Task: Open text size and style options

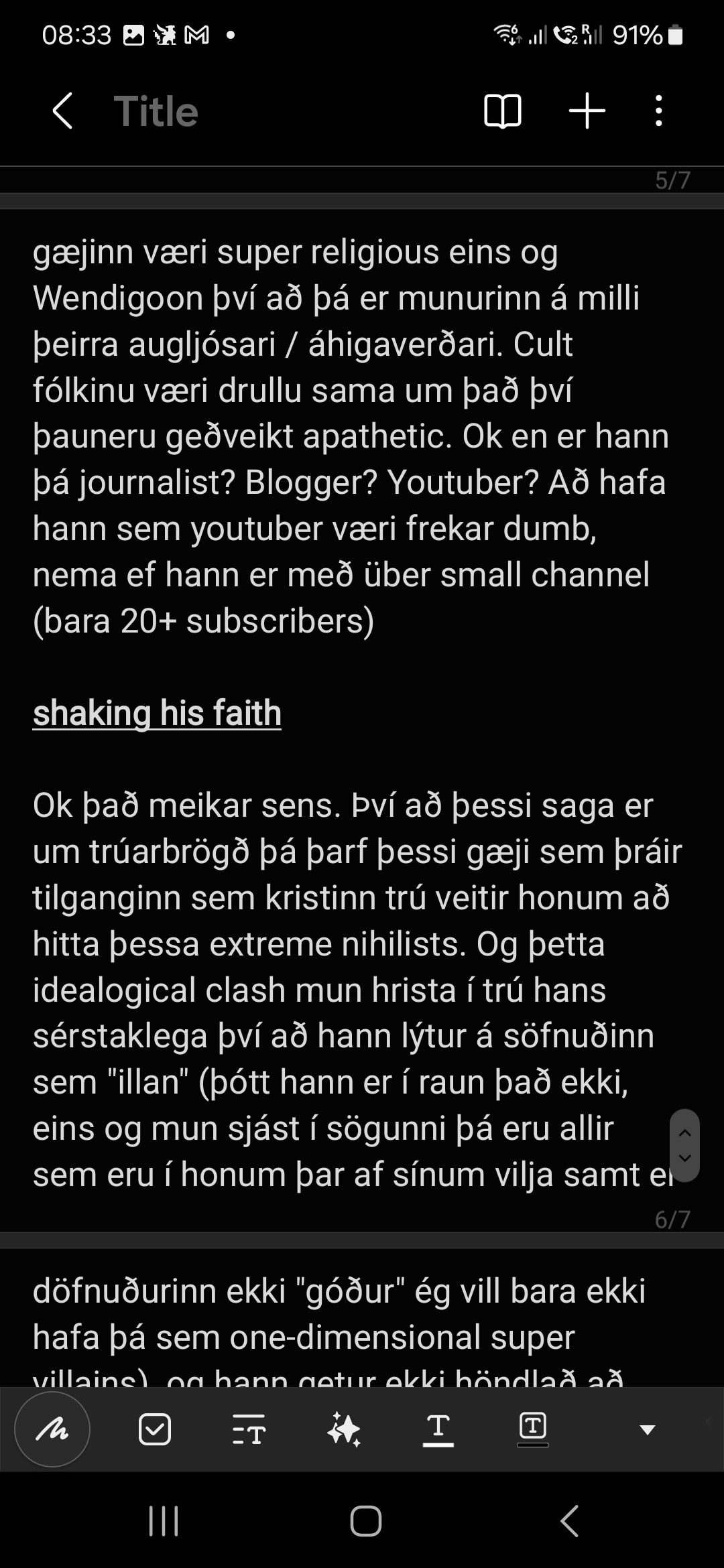Action: pyautogui.click(x=249, y=1429)
